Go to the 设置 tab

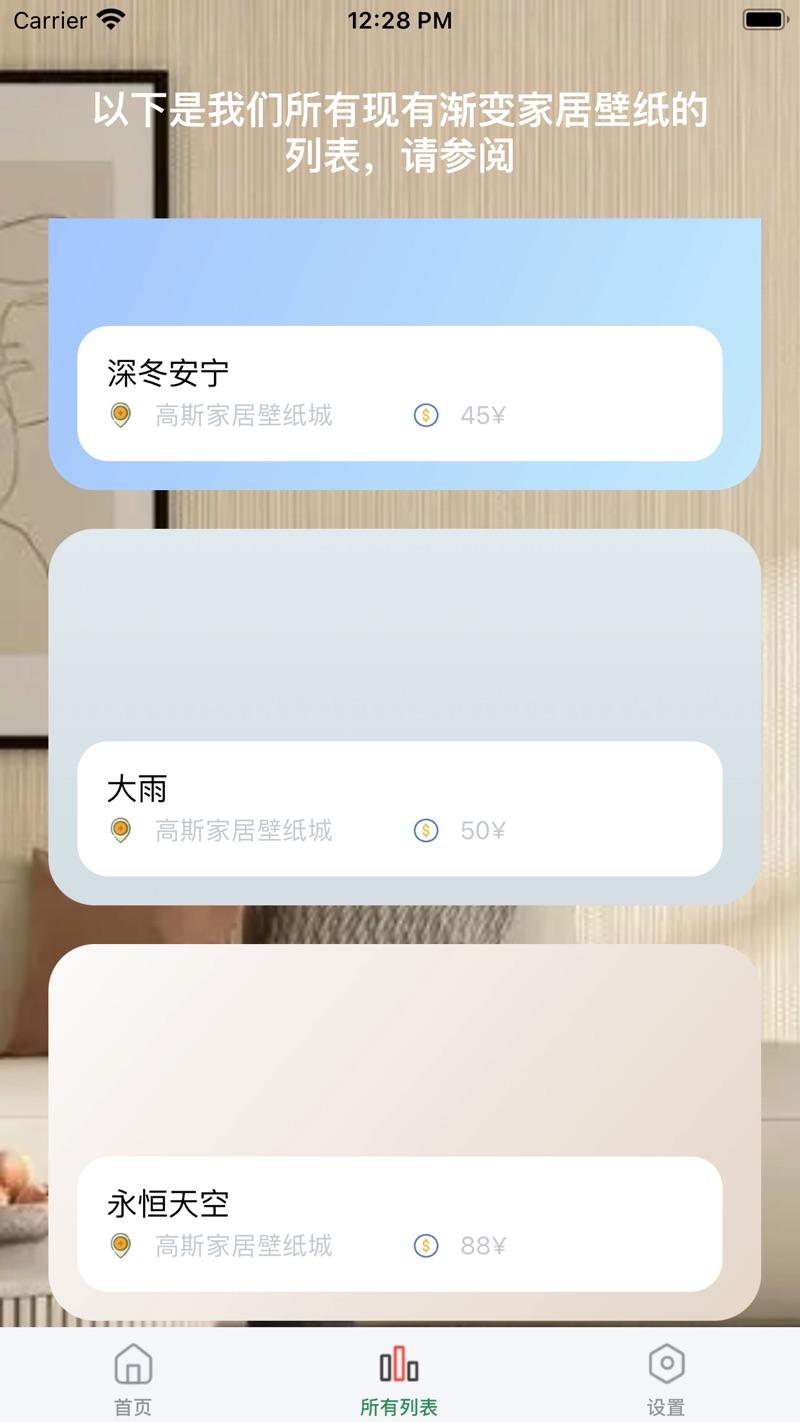pyautogui.click(x=666, y=1378)
